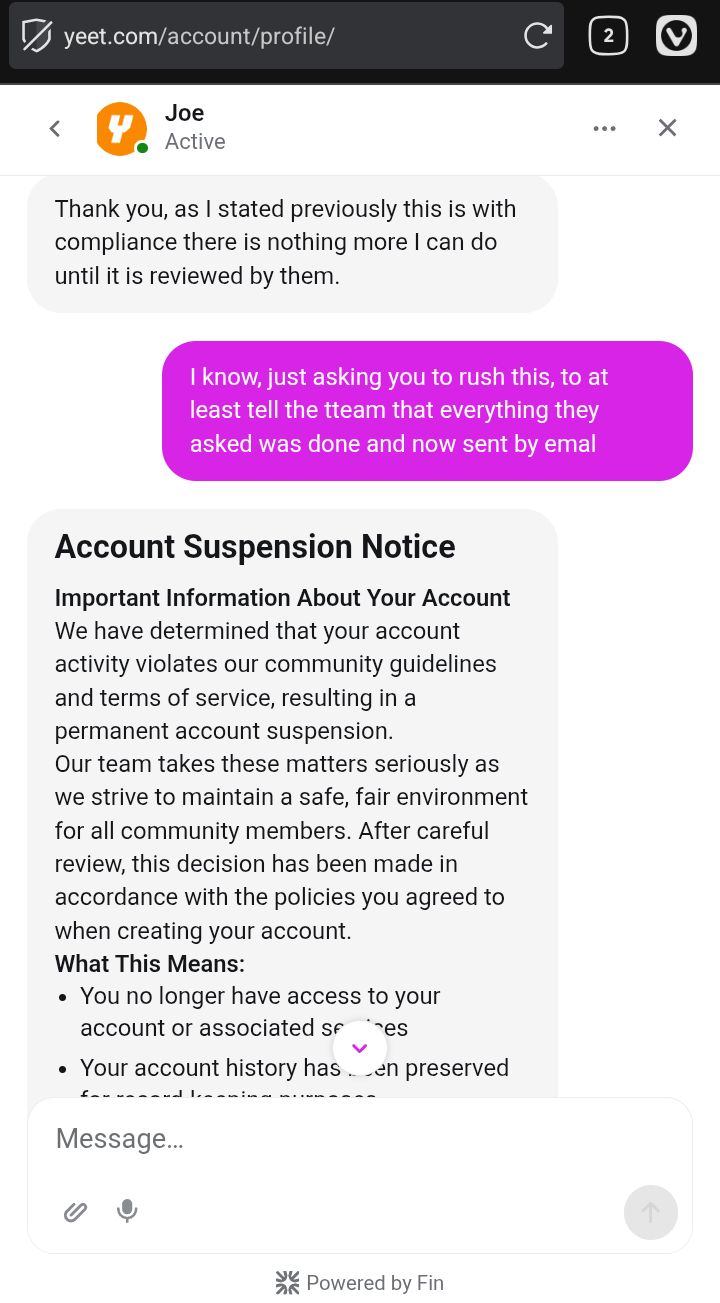Focus the Message text field
The image size is (720, 1303).
click(340, 1139)
